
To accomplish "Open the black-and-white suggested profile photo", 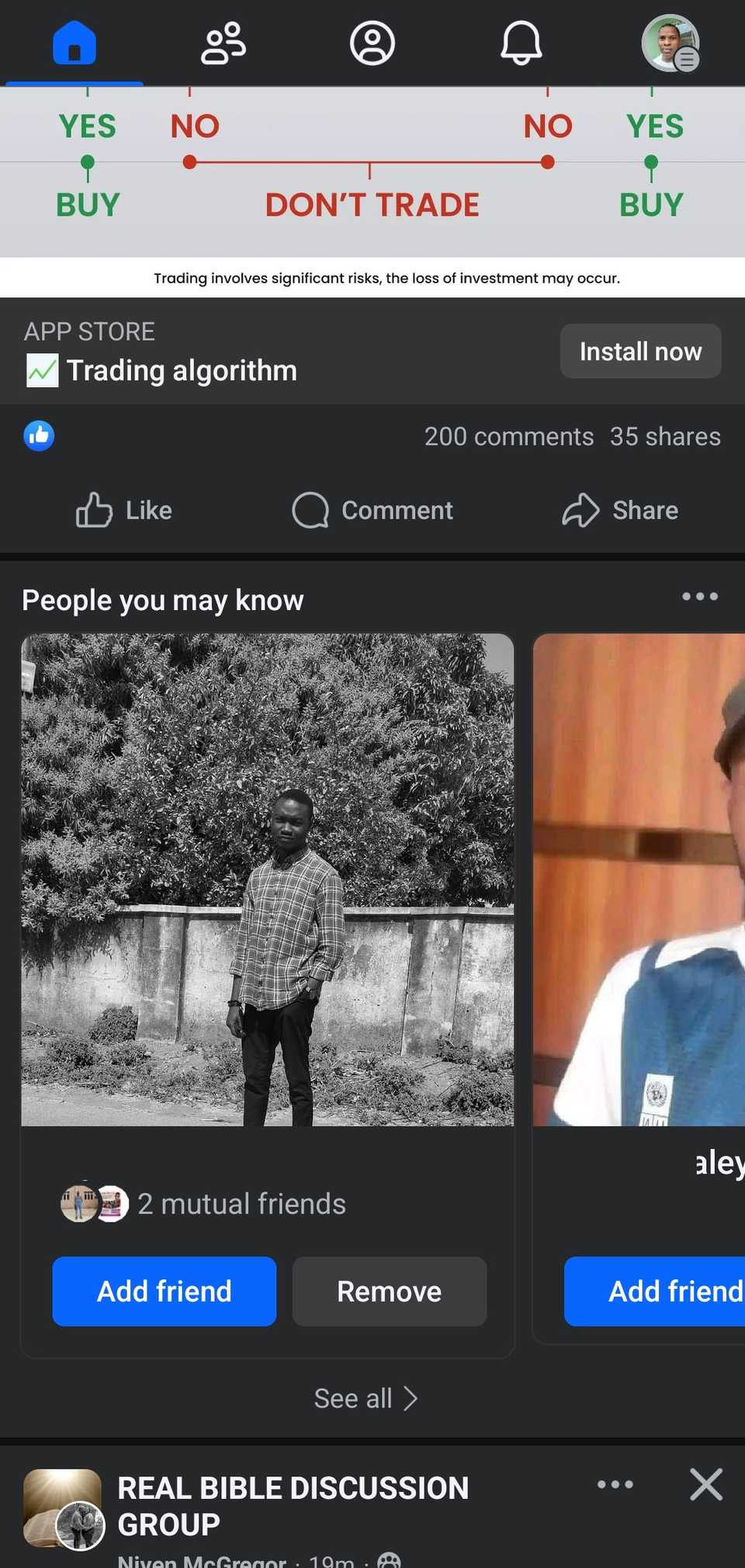I will [x=267, y=879].
